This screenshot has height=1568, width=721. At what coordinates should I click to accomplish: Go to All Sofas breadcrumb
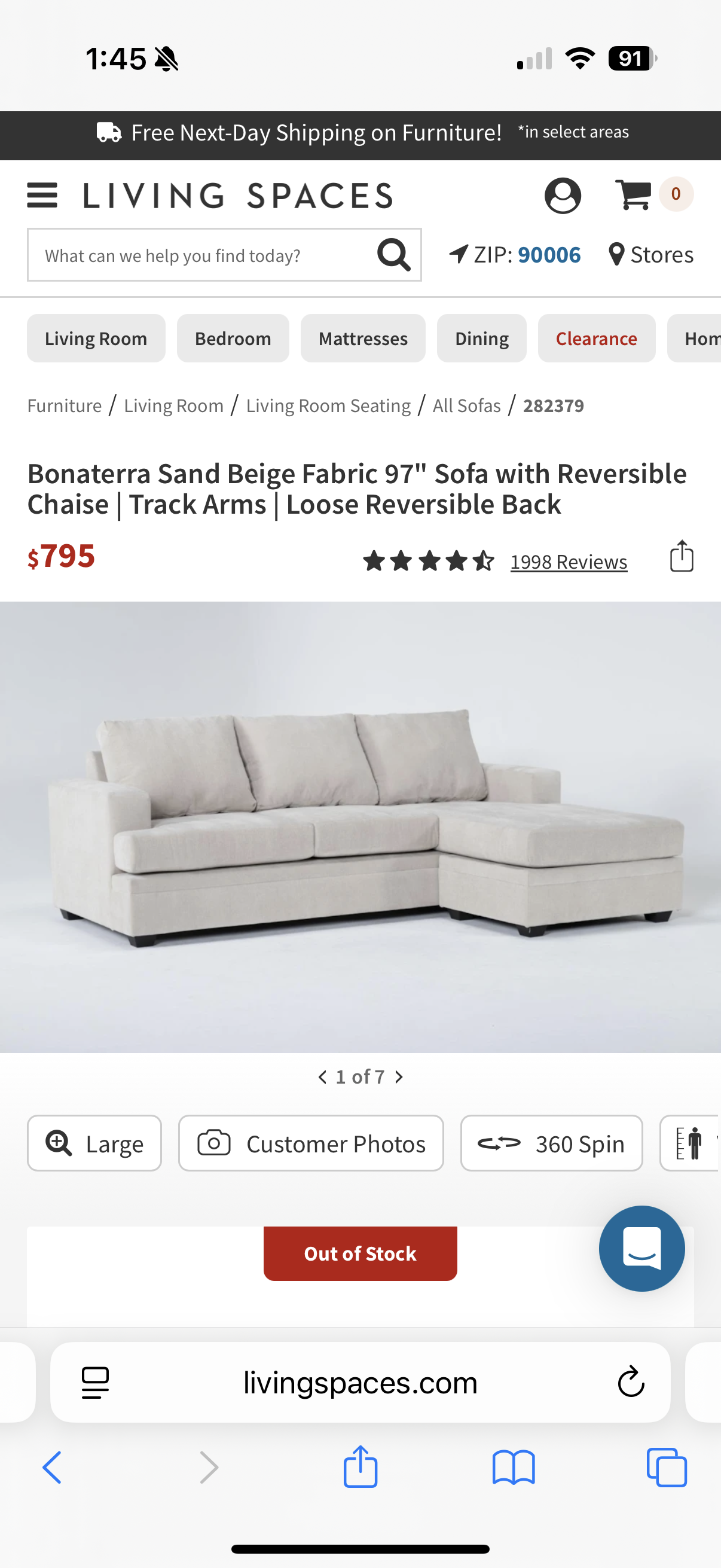[467, 405]
